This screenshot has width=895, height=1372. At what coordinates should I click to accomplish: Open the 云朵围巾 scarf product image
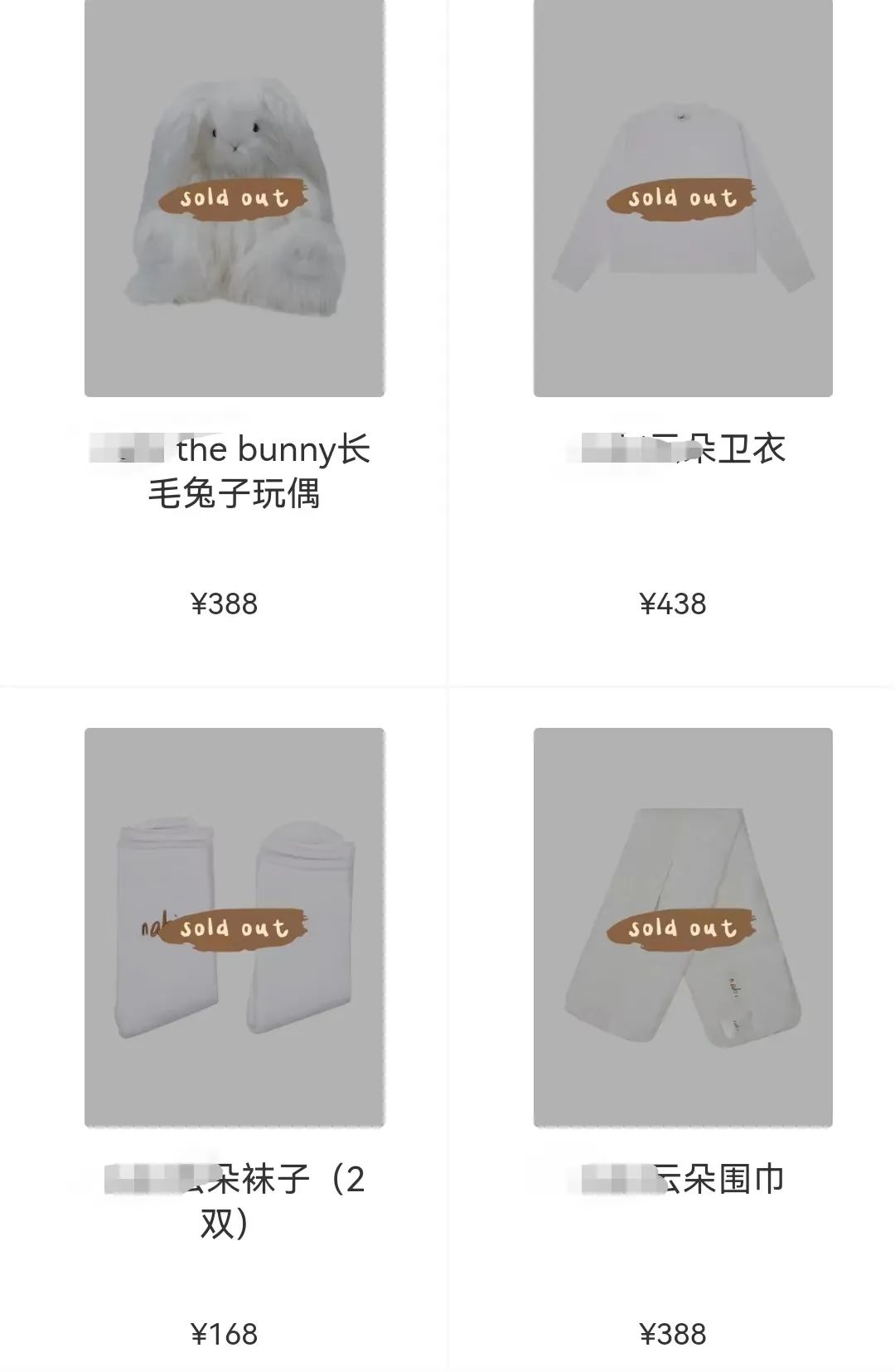tap(682, 928)
